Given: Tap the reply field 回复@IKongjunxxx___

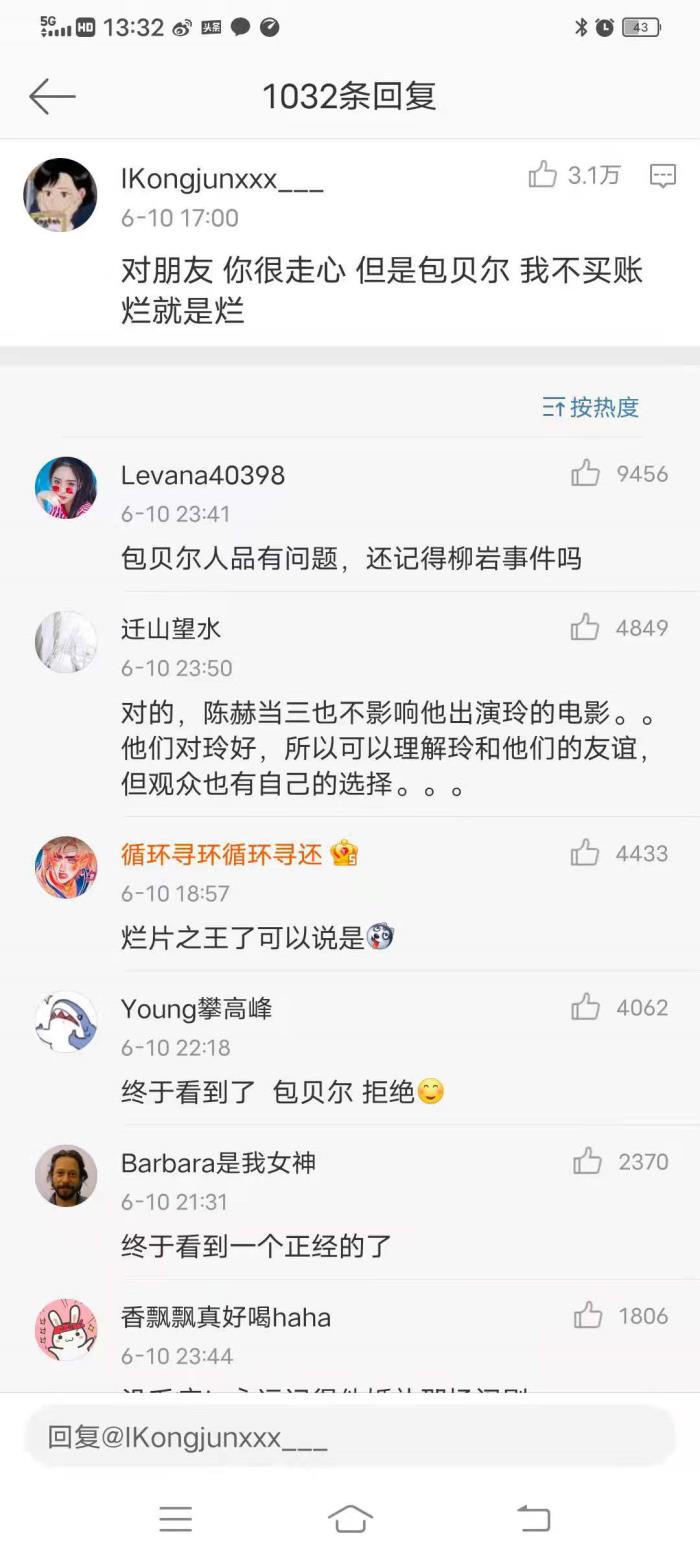Looking at the screenshot, I should (350, 1437).
